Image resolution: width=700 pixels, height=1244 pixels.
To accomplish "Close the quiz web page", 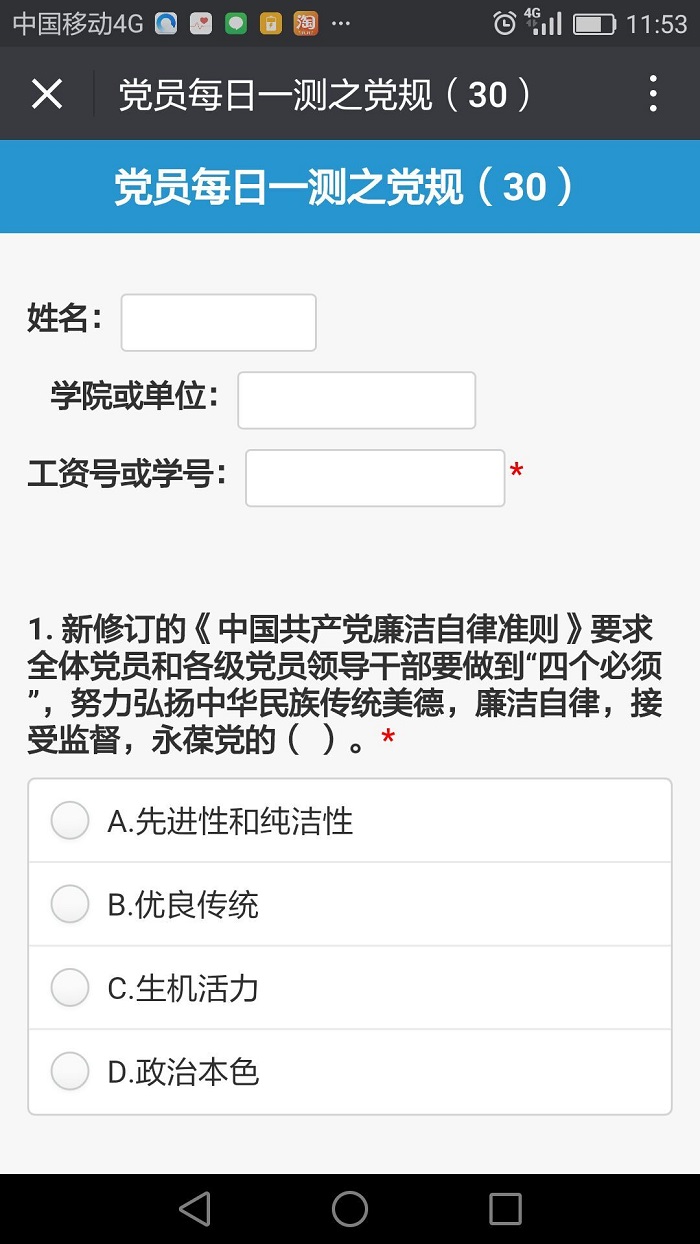I will 47,94.
